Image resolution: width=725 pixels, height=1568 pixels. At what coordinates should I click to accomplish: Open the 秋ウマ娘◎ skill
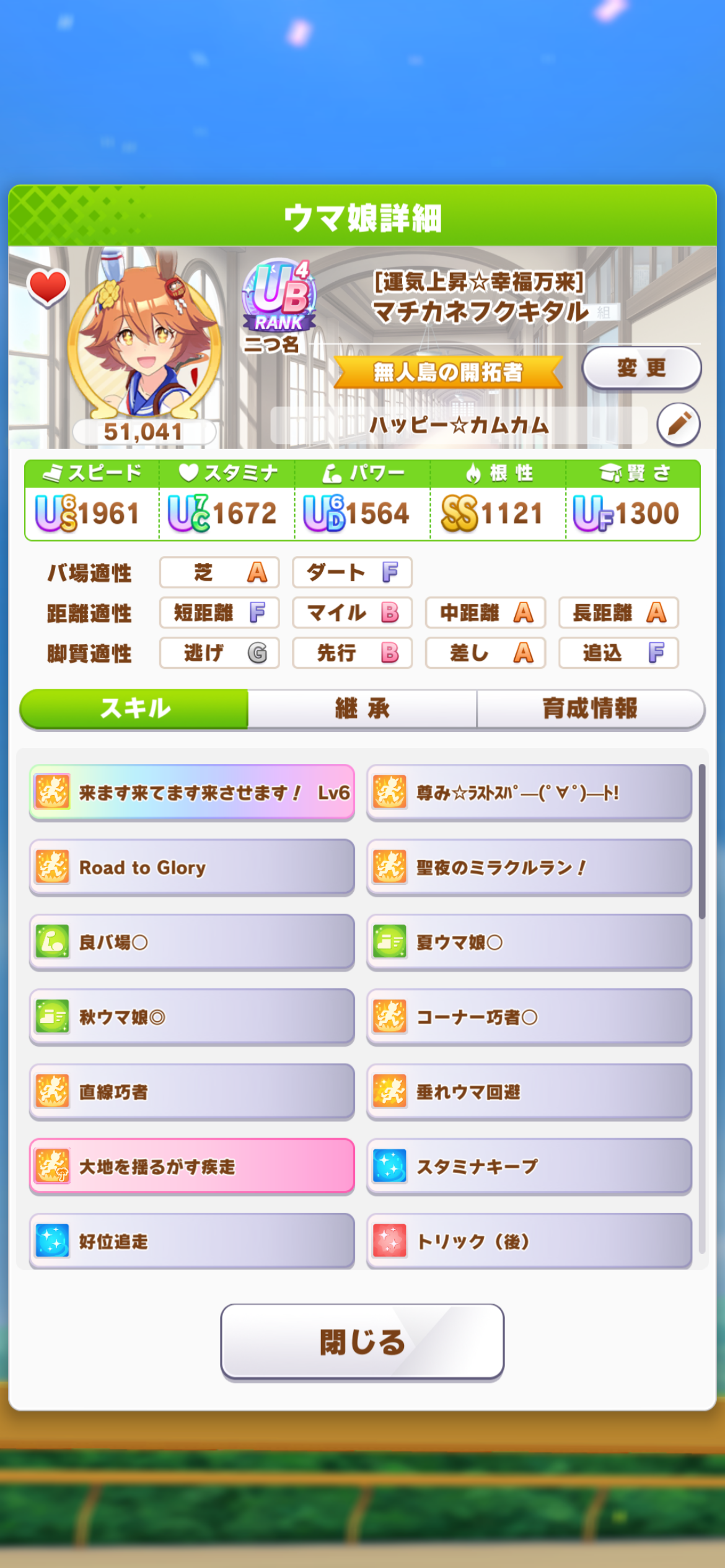pyautogui.click(x=191, y=1017)
